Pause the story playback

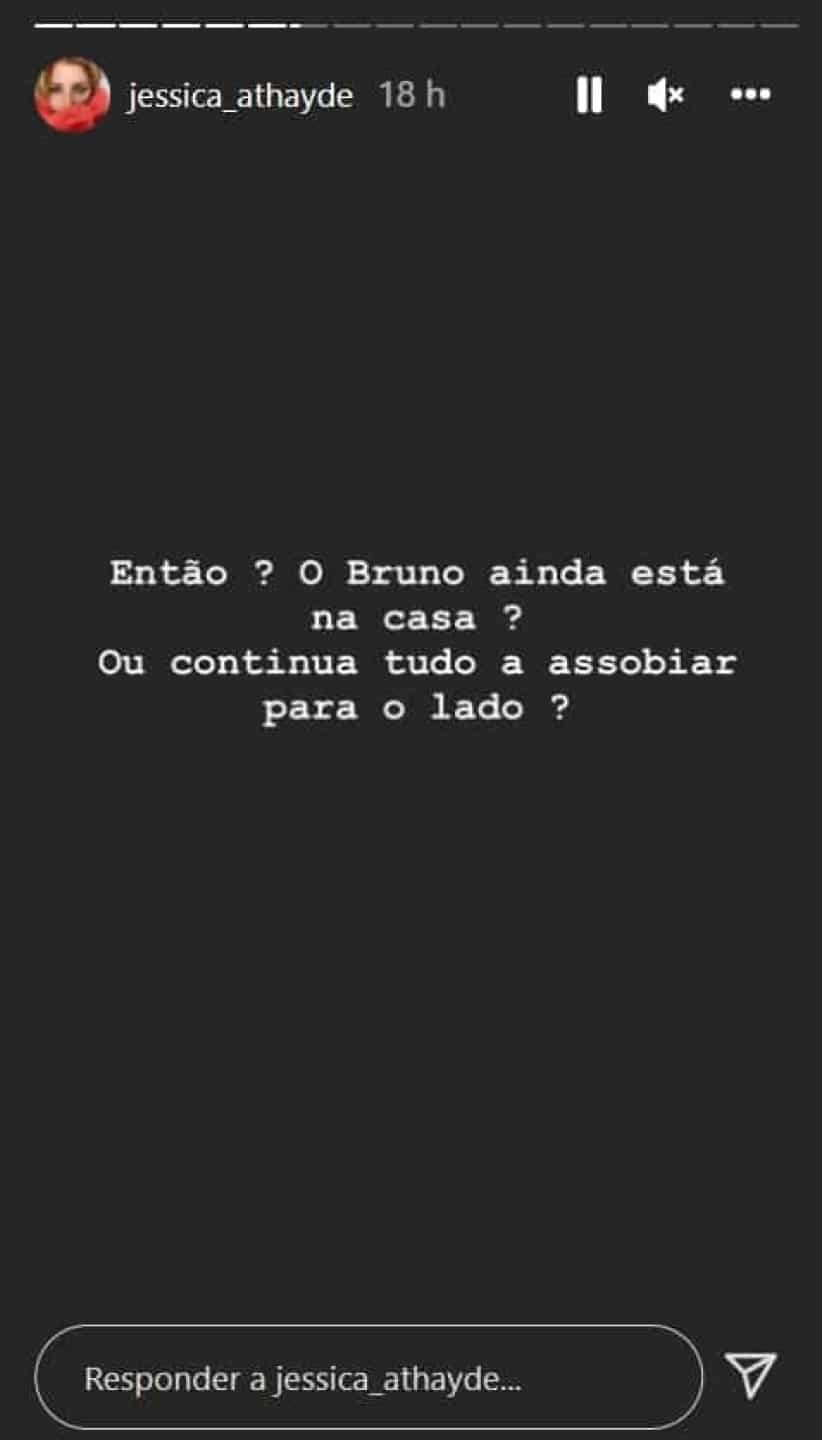click(x=589, y=95)
